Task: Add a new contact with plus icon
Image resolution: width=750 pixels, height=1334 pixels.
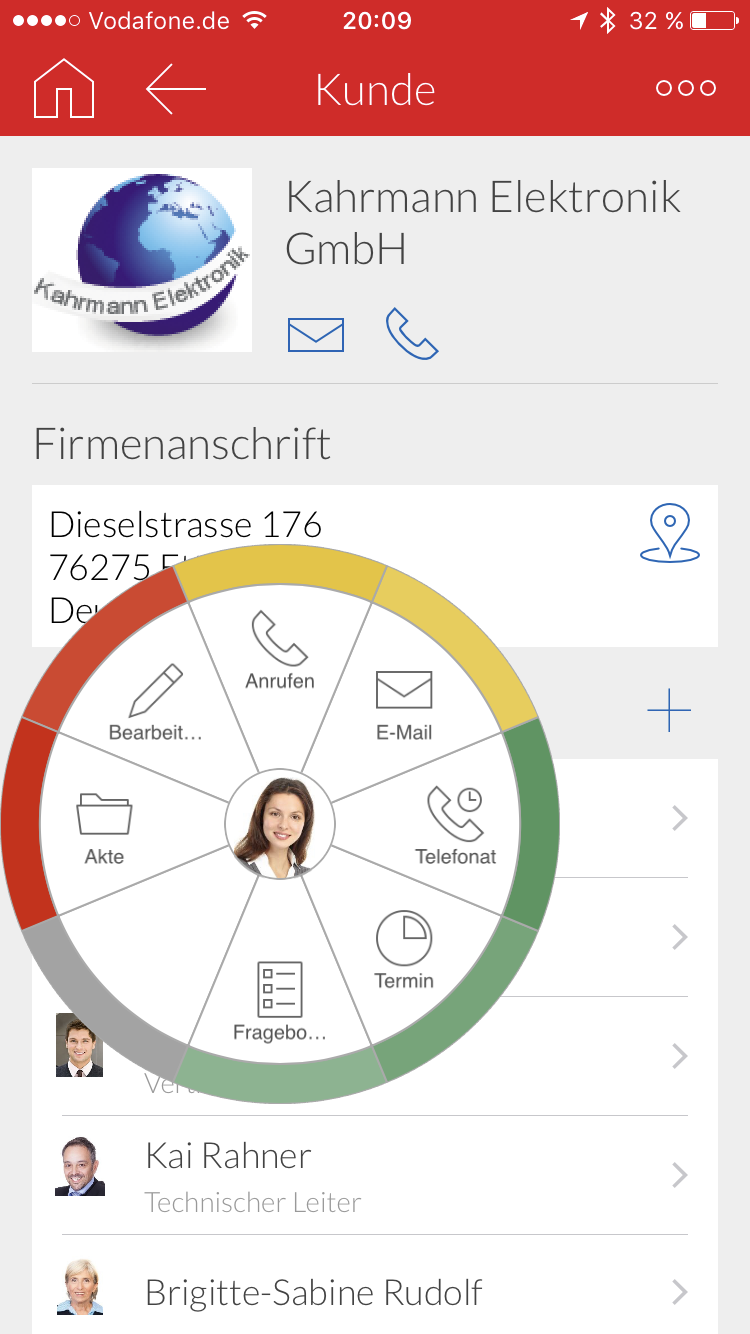Action: pyautogui.click(x=669, y=711)
